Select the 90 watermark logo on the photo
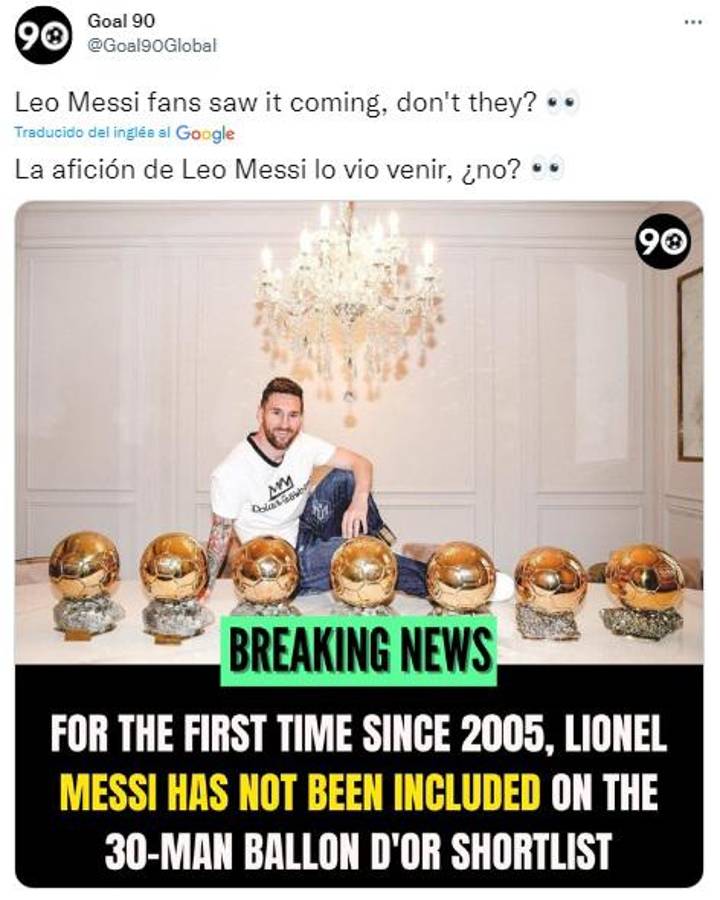Viewport: 720px width, 900px height. tap(665, 242)
